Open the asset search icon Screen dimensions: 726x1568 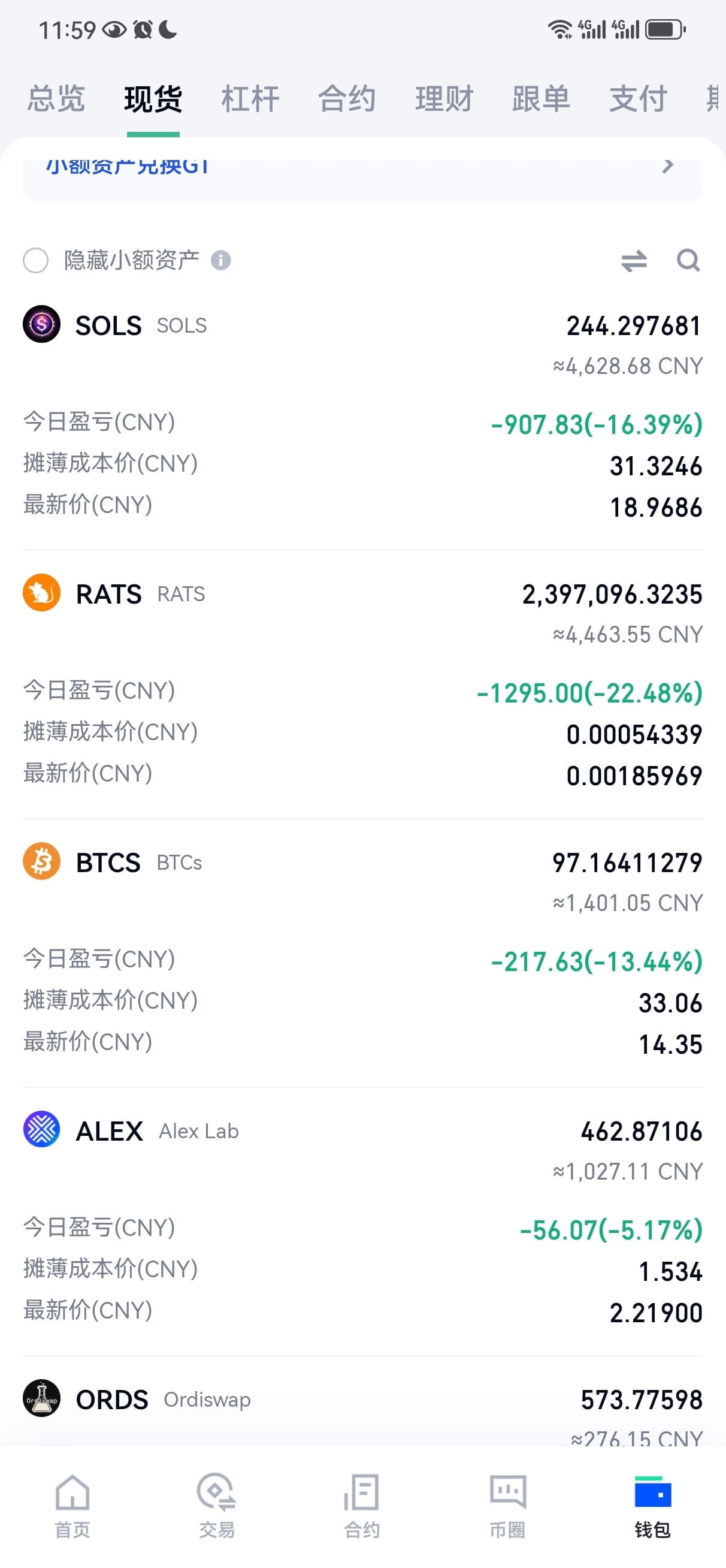688,261
